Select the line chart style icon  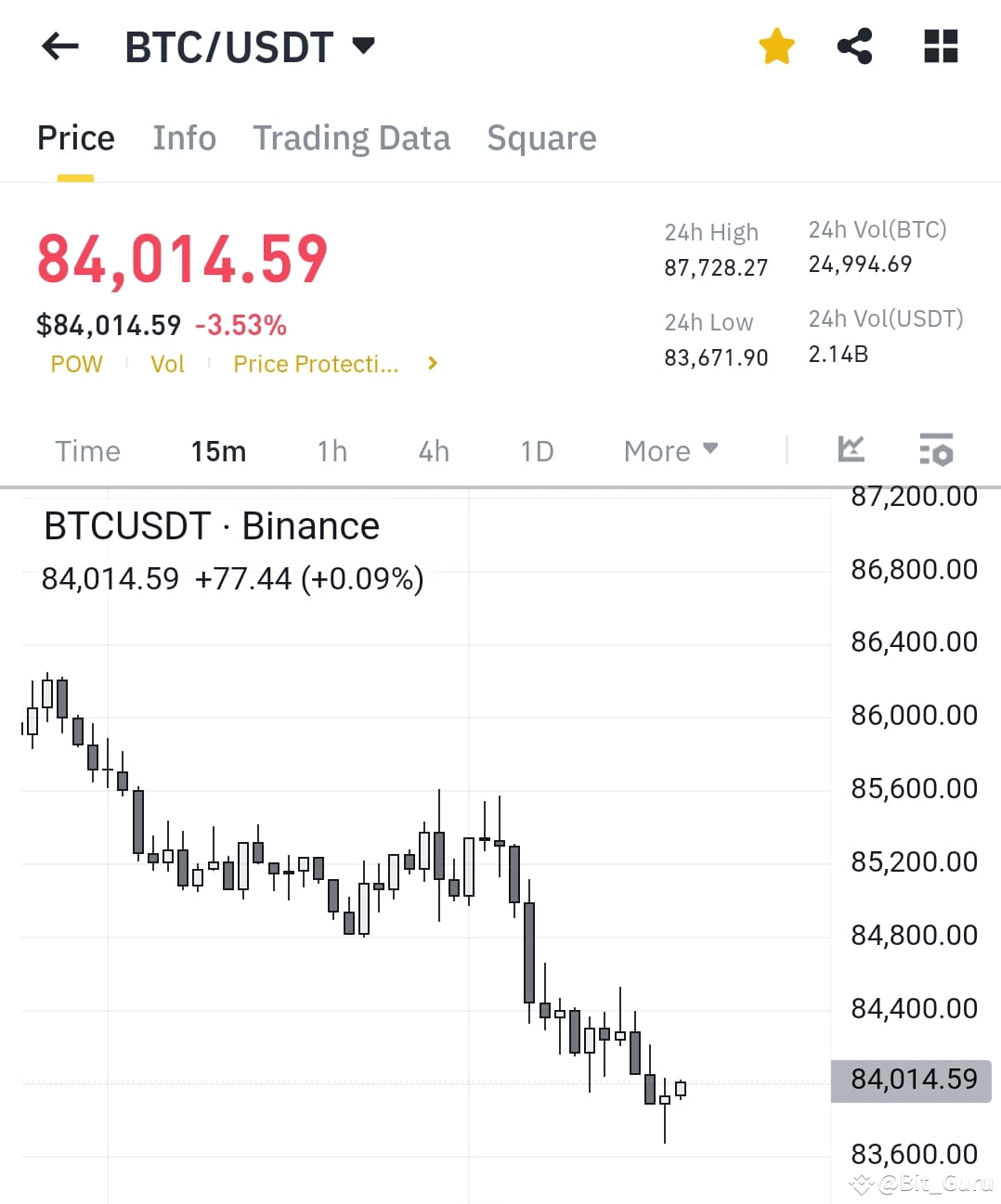click(851, 449)
